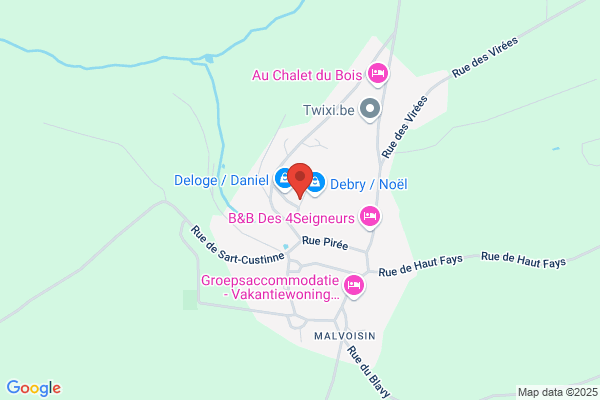600x400 pixels.
Task: Open the Au Chalet du Bois lodging pin
Action: (x=378, y=74)
